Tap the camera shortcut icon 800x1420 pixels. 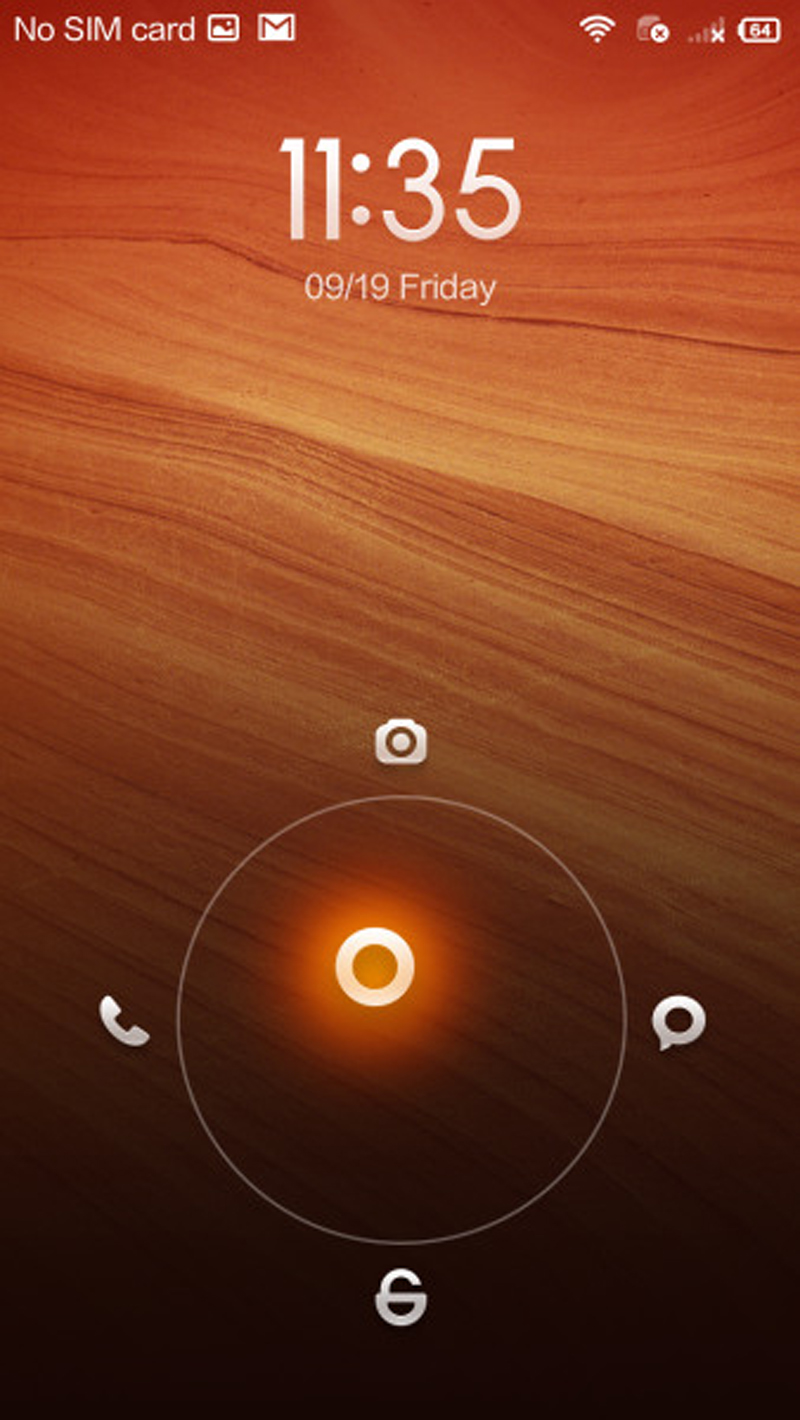401,743
